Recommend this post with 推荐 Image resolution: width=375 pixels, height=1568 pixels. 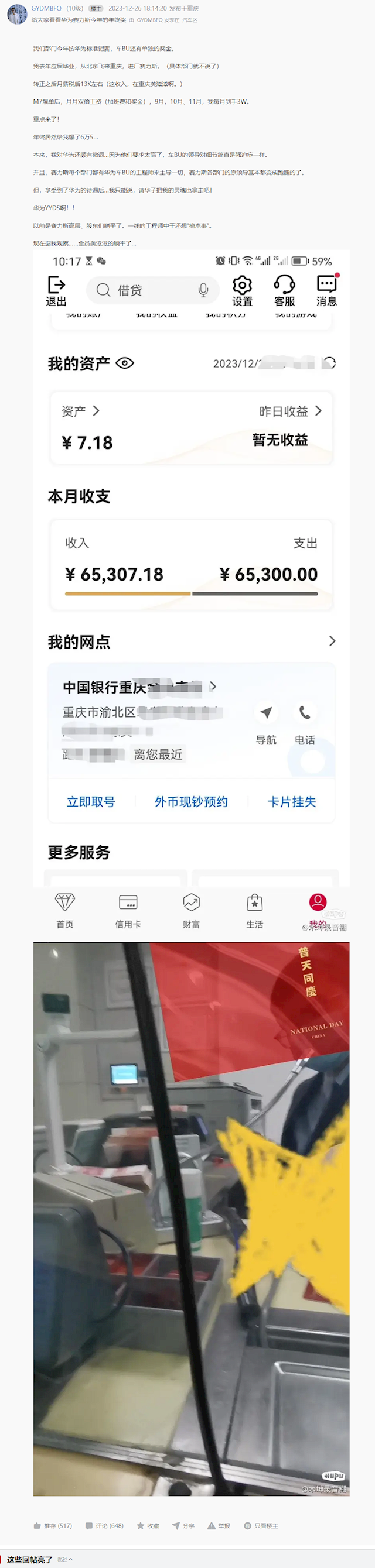[x=53, y=1525]
